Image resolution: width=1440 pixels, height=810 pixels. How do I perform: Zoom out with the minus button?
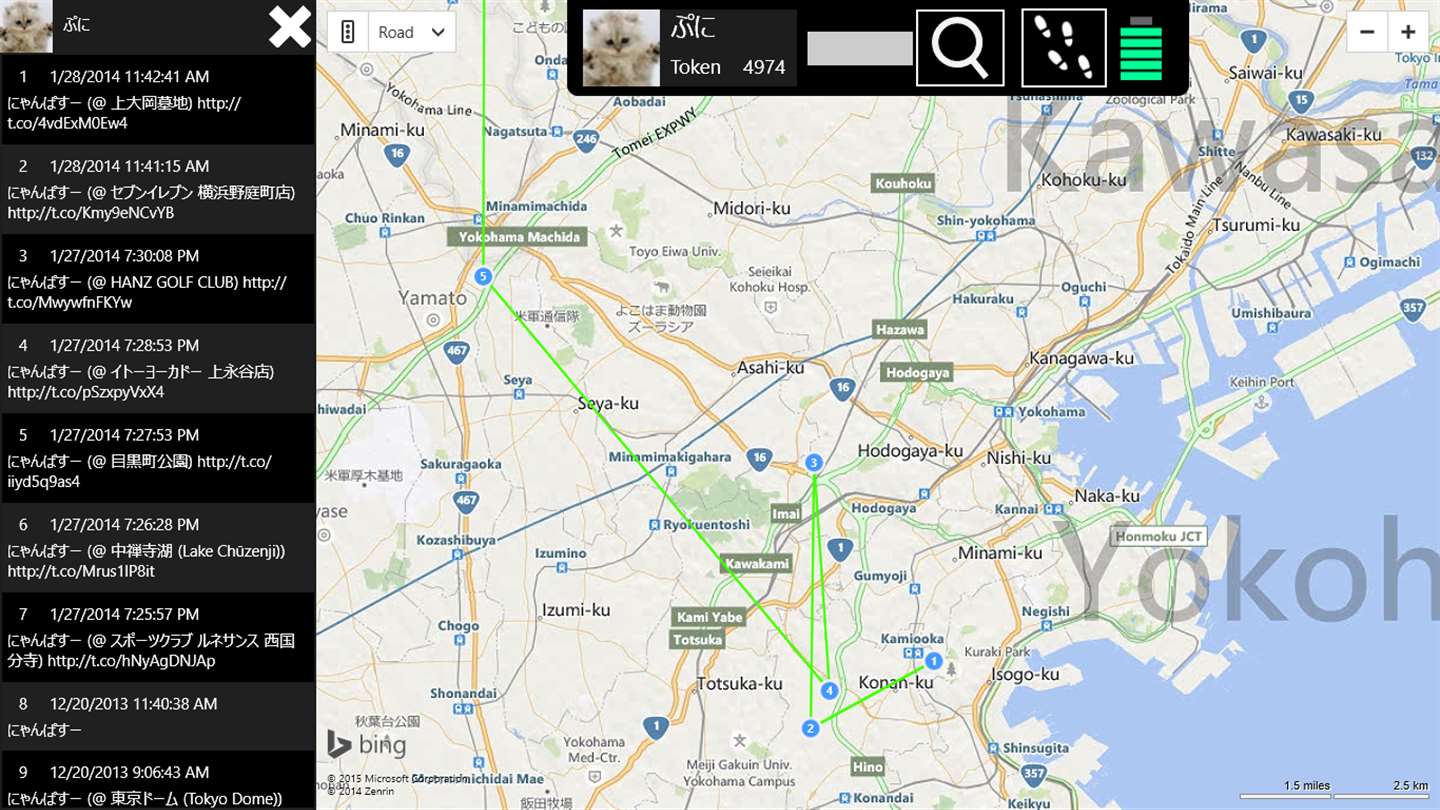tap(1367, 32)
